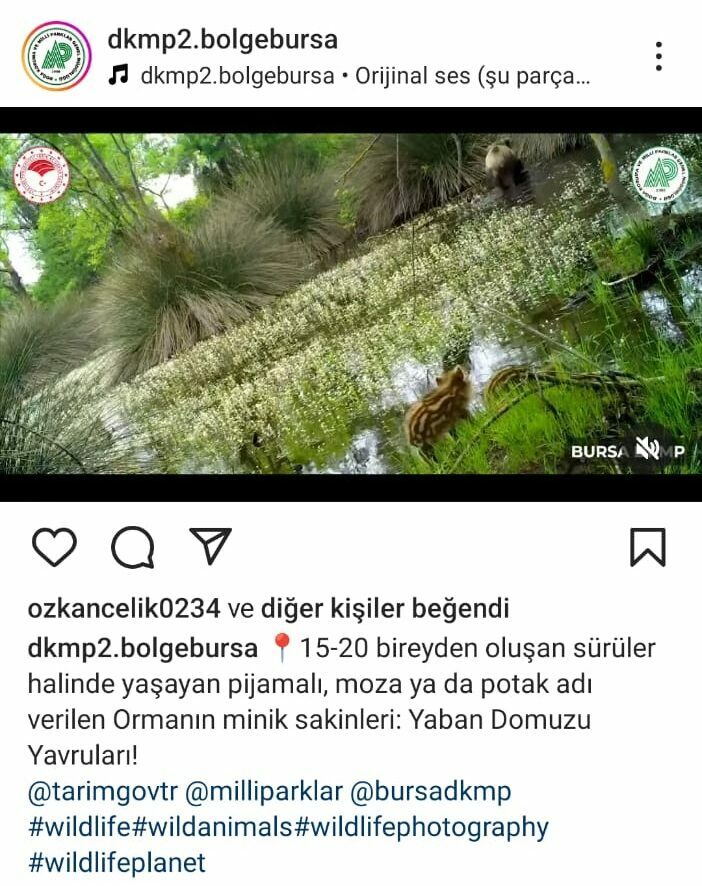702x886 pixels.
Task: Unmute the video sound
Action: click(x=647, y=450)
